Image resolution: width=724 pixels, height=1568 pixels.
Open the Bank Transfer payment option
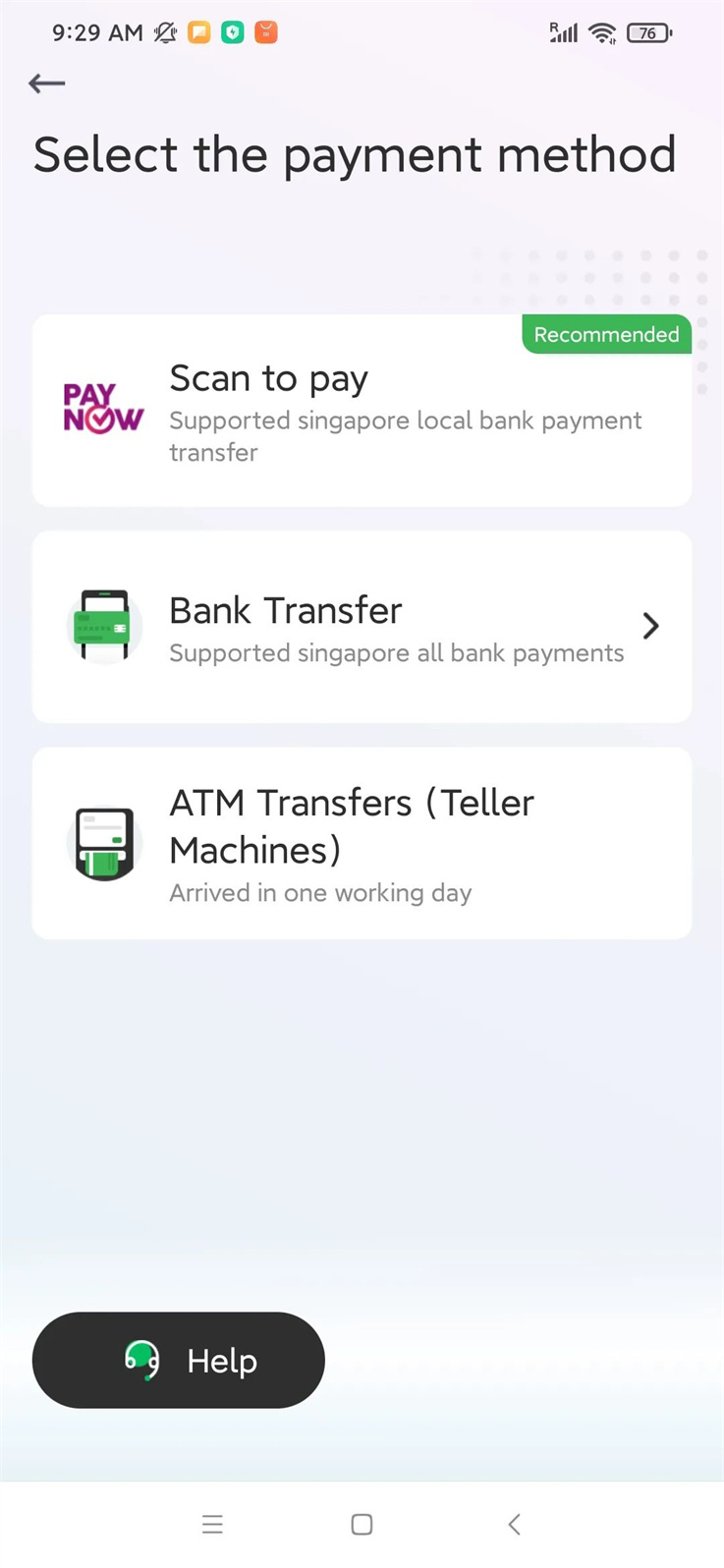tap(362, 627)
